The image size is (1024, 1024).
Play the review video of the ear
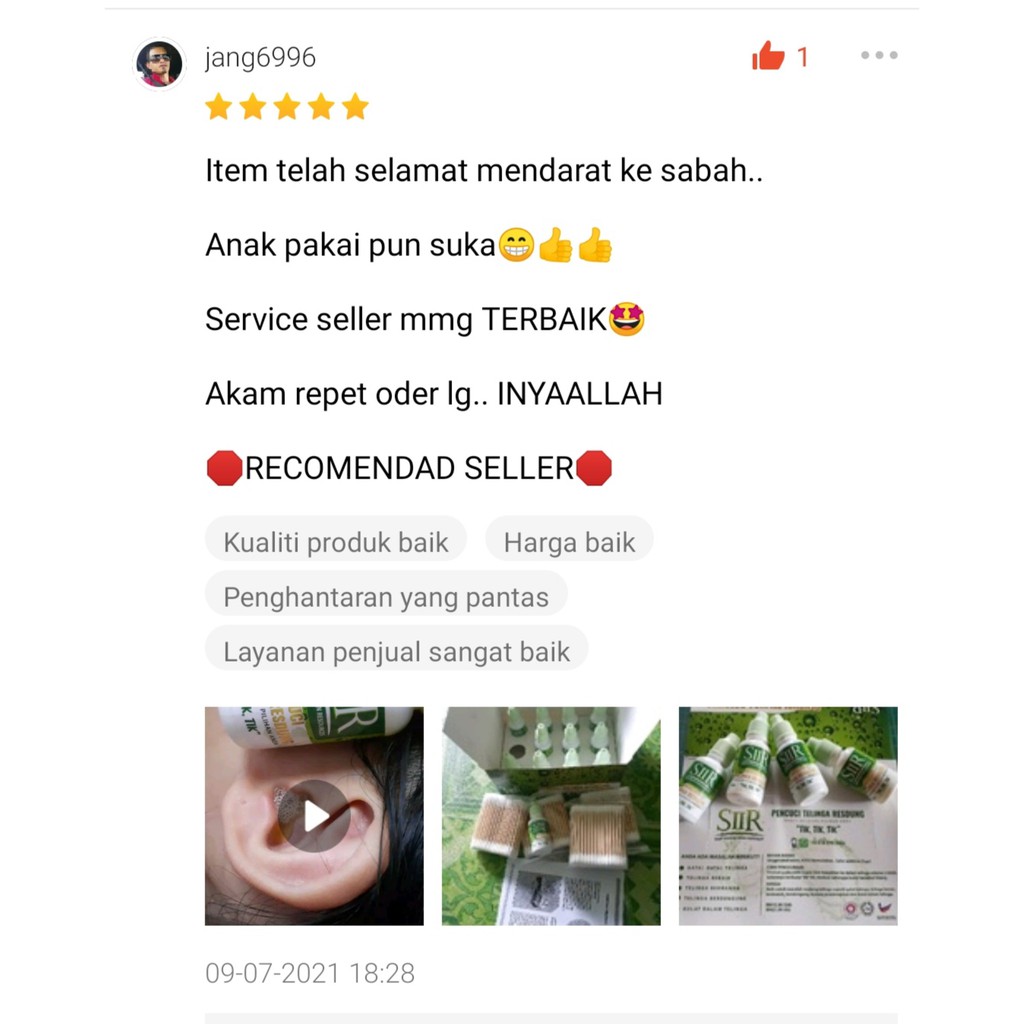coord(314,816)
